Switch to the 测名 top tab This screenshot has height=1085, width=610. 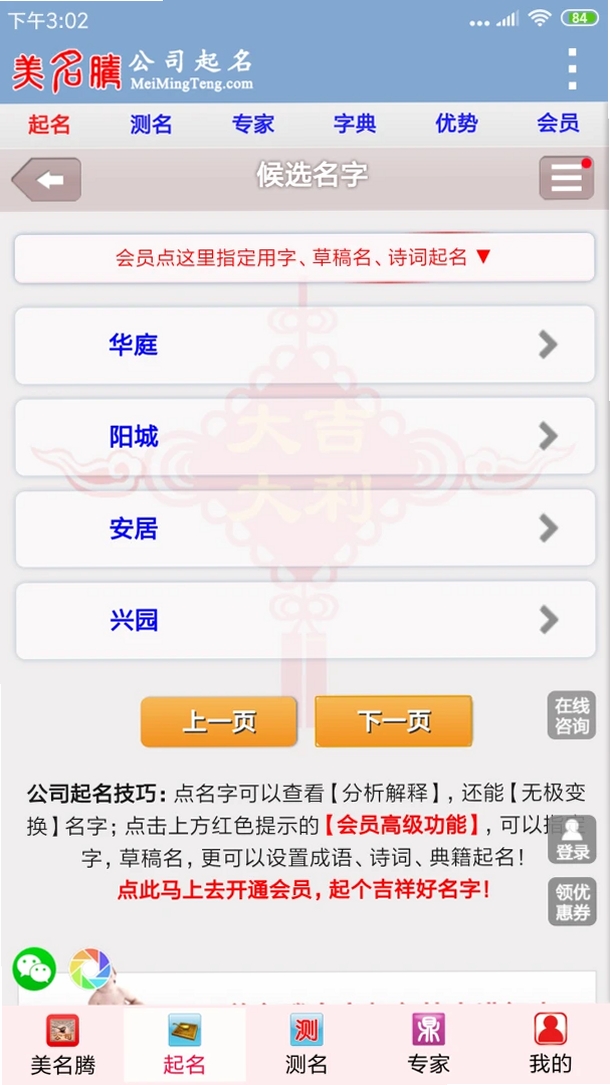tap(151, 125)
